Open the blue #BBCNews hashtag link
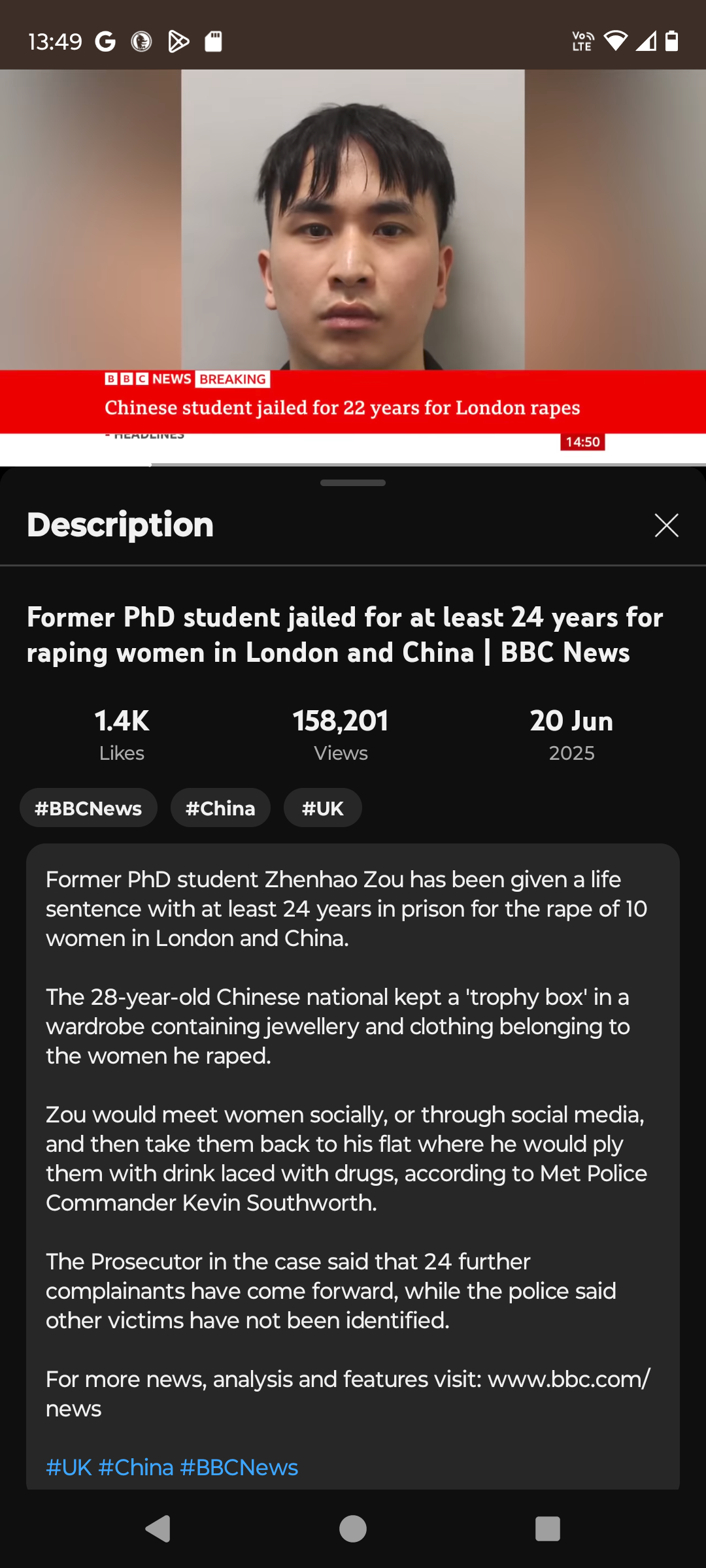 (239, 1467)
